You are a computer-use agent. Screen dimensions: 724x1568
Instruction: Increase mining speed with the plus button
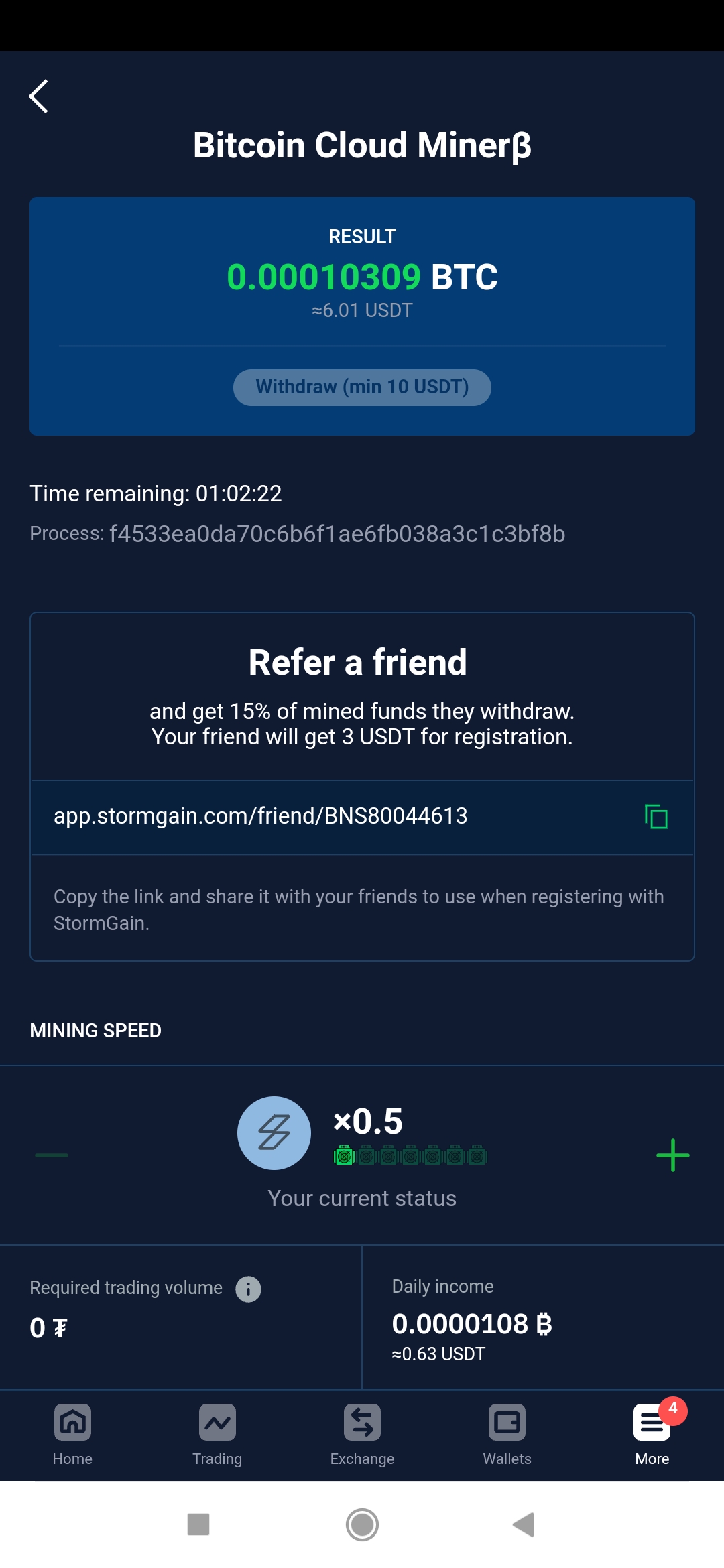pyautogui.click(x=672, y=1155)
